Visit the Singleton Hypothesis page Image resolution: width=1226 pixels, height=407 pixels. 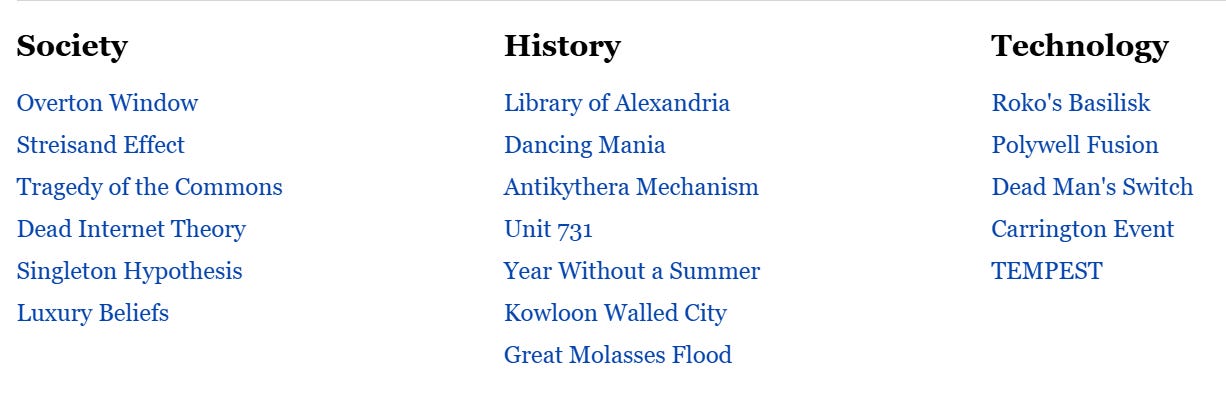pyautogui.click(x=129, y=271)
